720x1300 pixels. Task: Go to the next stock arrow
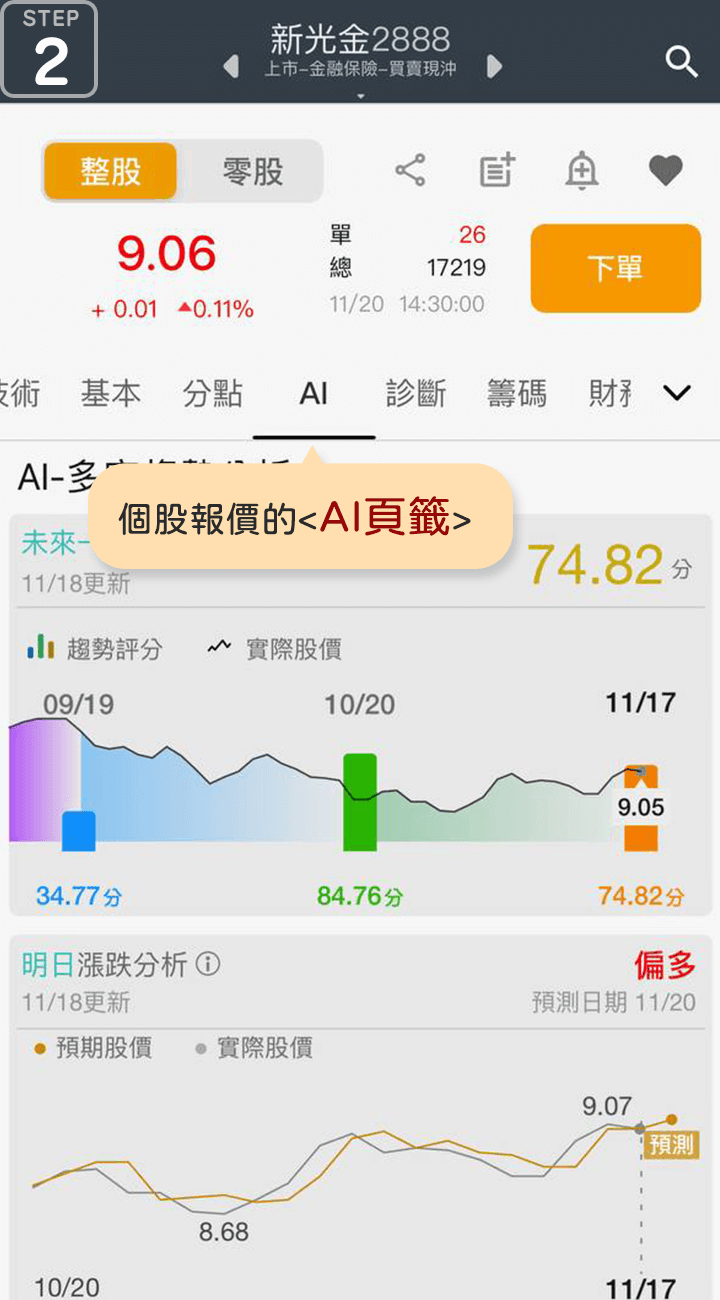pyautogui.click(x=493, y=67)
